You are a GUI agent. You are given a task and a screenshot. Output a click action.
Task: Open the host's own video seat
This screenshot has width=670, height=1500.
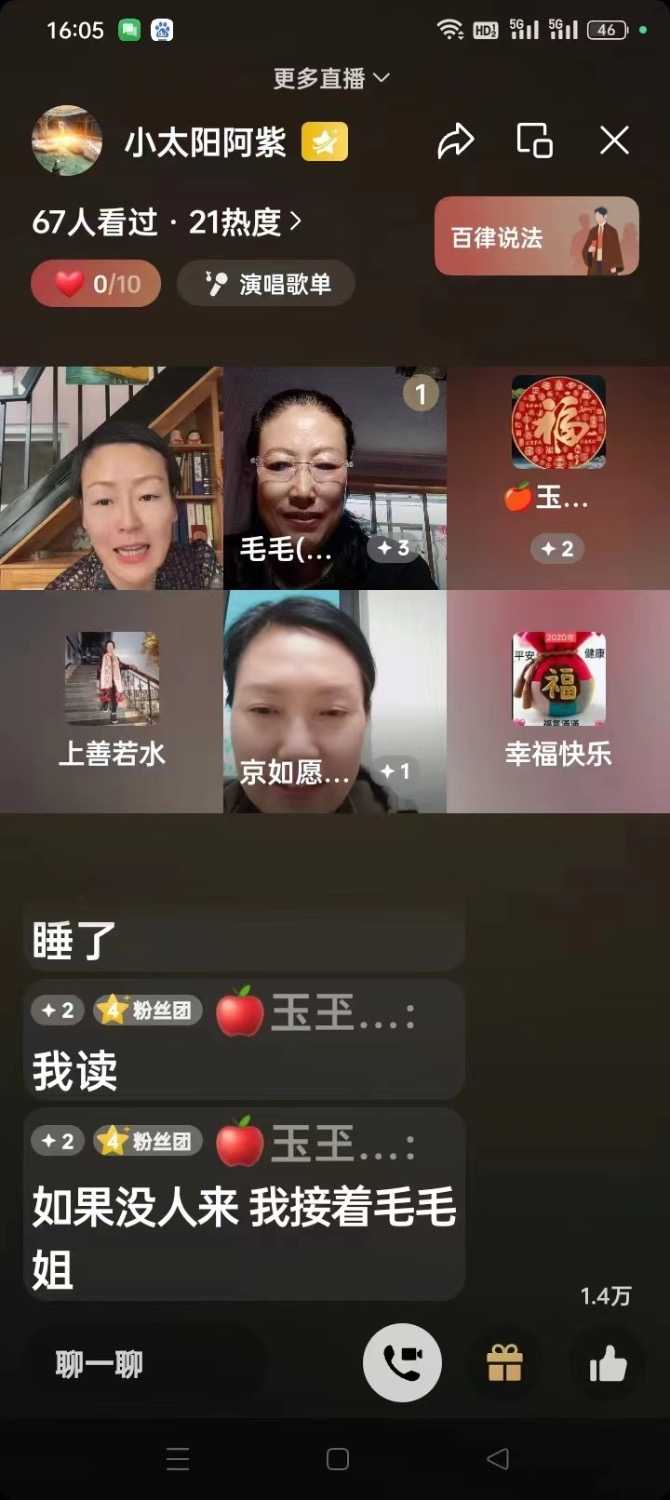pos(111,478)
